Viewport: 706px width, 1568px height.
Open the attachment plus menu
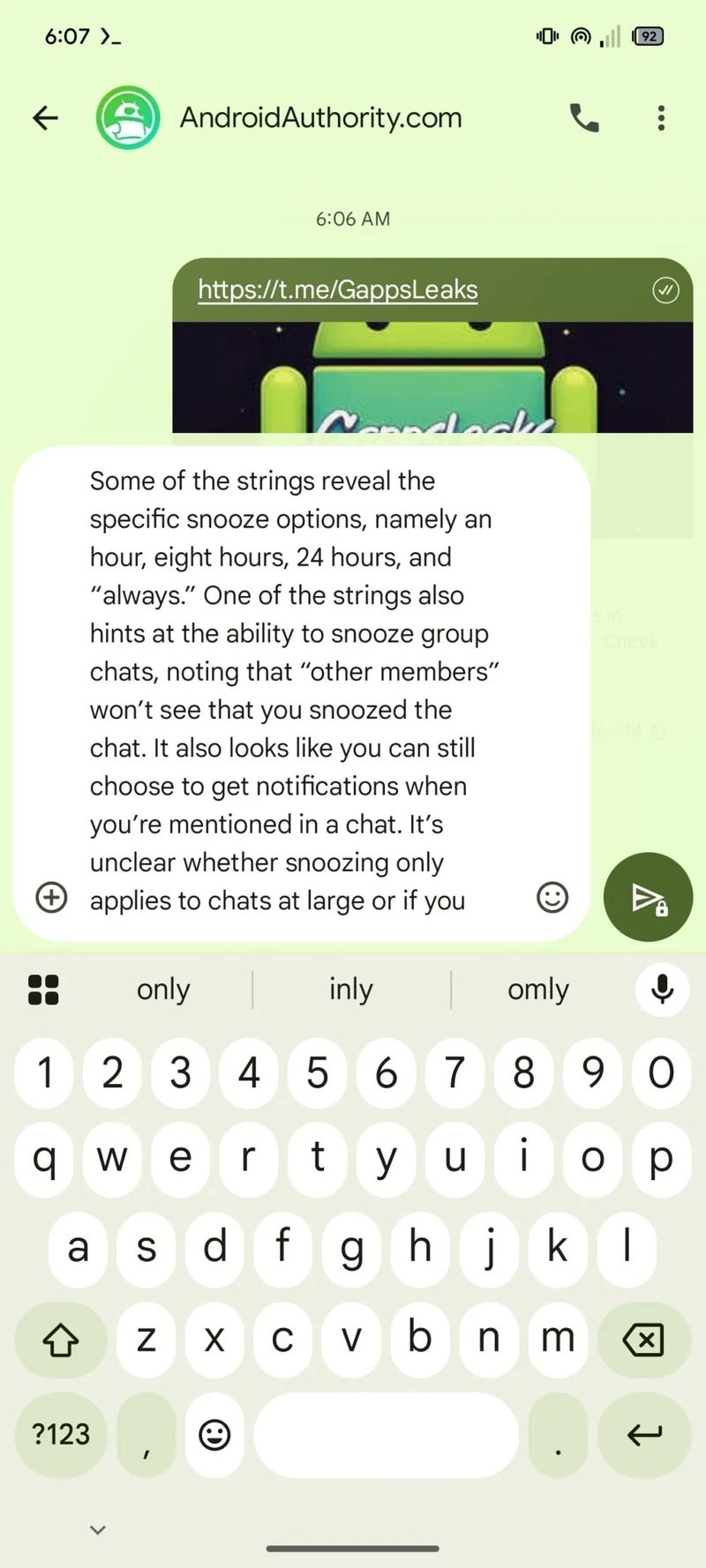click(51, 897)
